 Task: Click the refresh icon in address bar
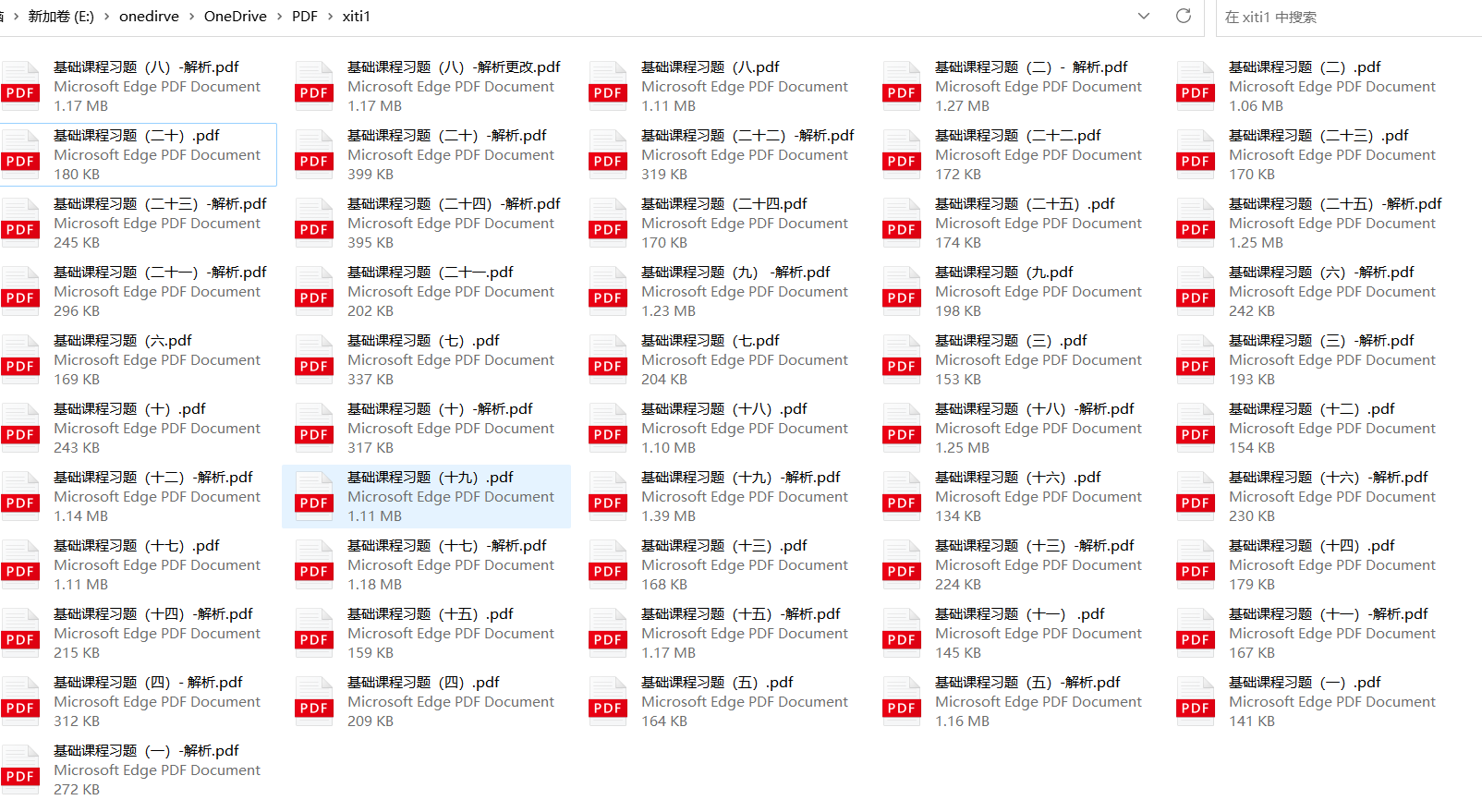[1183, 16]
